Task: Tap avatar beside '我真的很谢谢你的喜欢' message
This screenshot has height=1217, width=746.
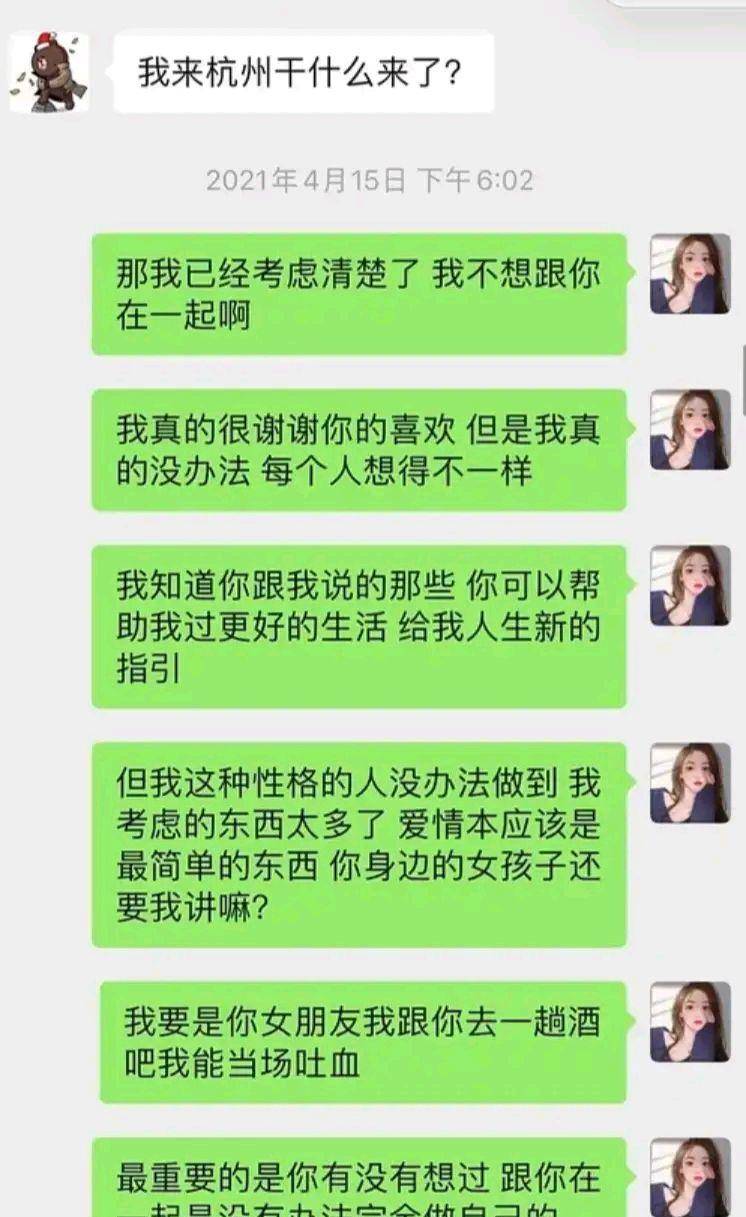Action: tap(690, 430)
